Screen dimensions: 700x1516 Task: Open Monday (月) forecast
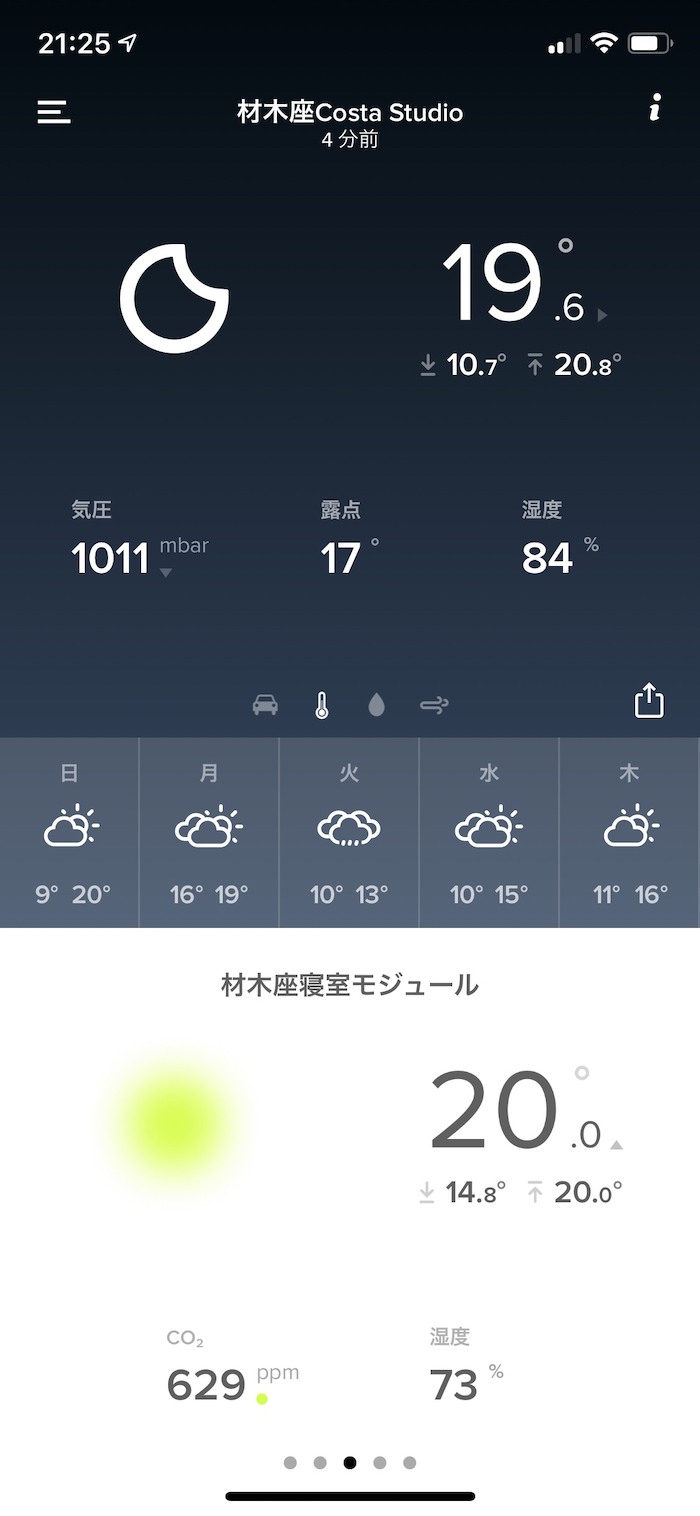[209, 832]
